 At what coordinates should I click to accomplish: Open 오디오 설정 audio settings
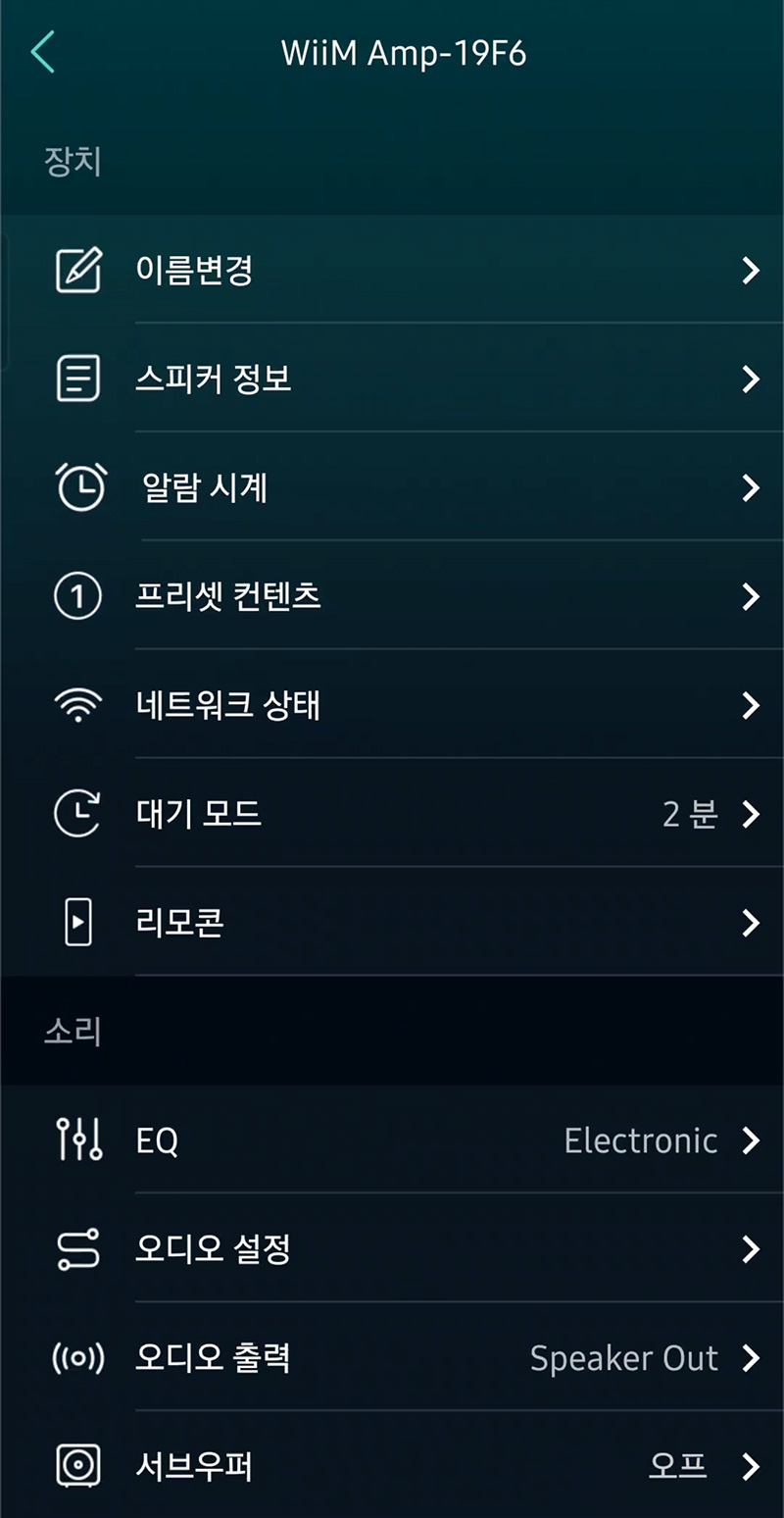click(x=392, y=1248)
